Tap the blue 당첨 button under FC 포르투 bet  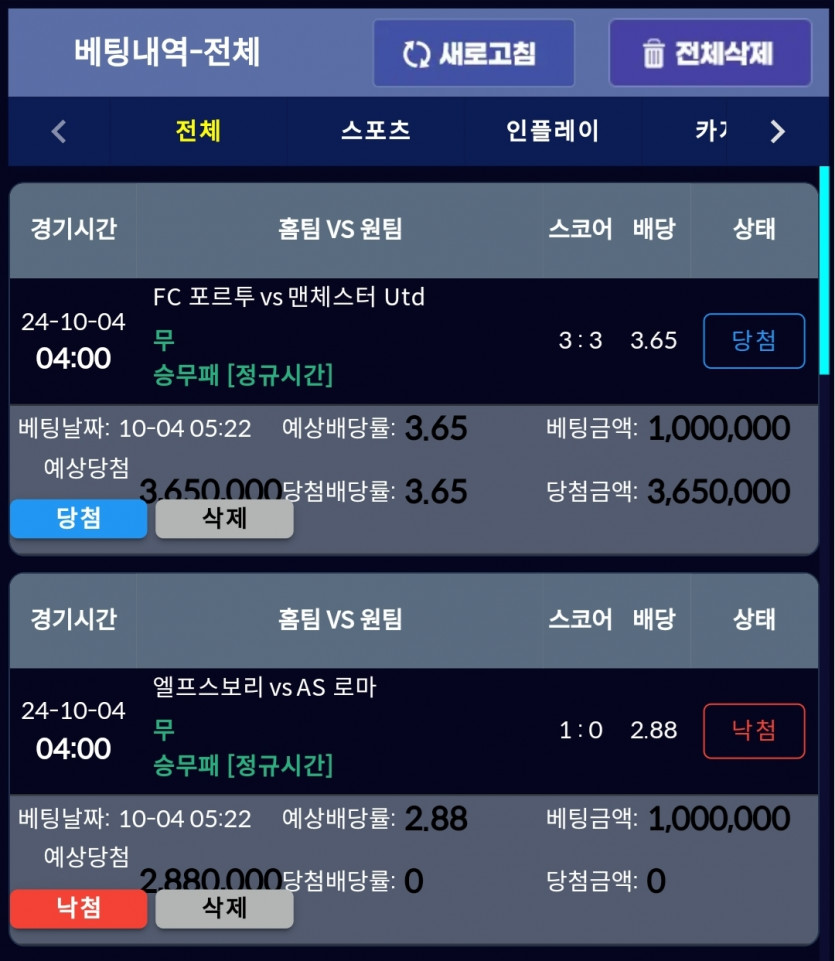tap(78, 518)
